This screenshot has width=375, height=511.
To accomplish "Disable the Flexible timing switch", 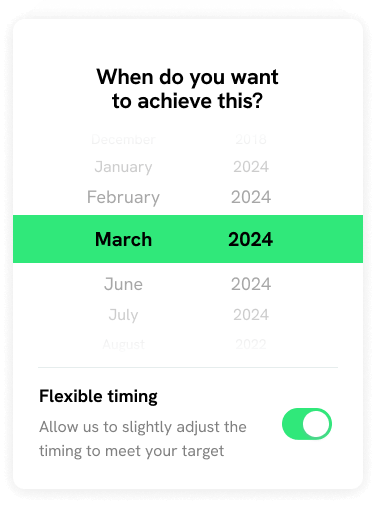I will pos(307,424).
